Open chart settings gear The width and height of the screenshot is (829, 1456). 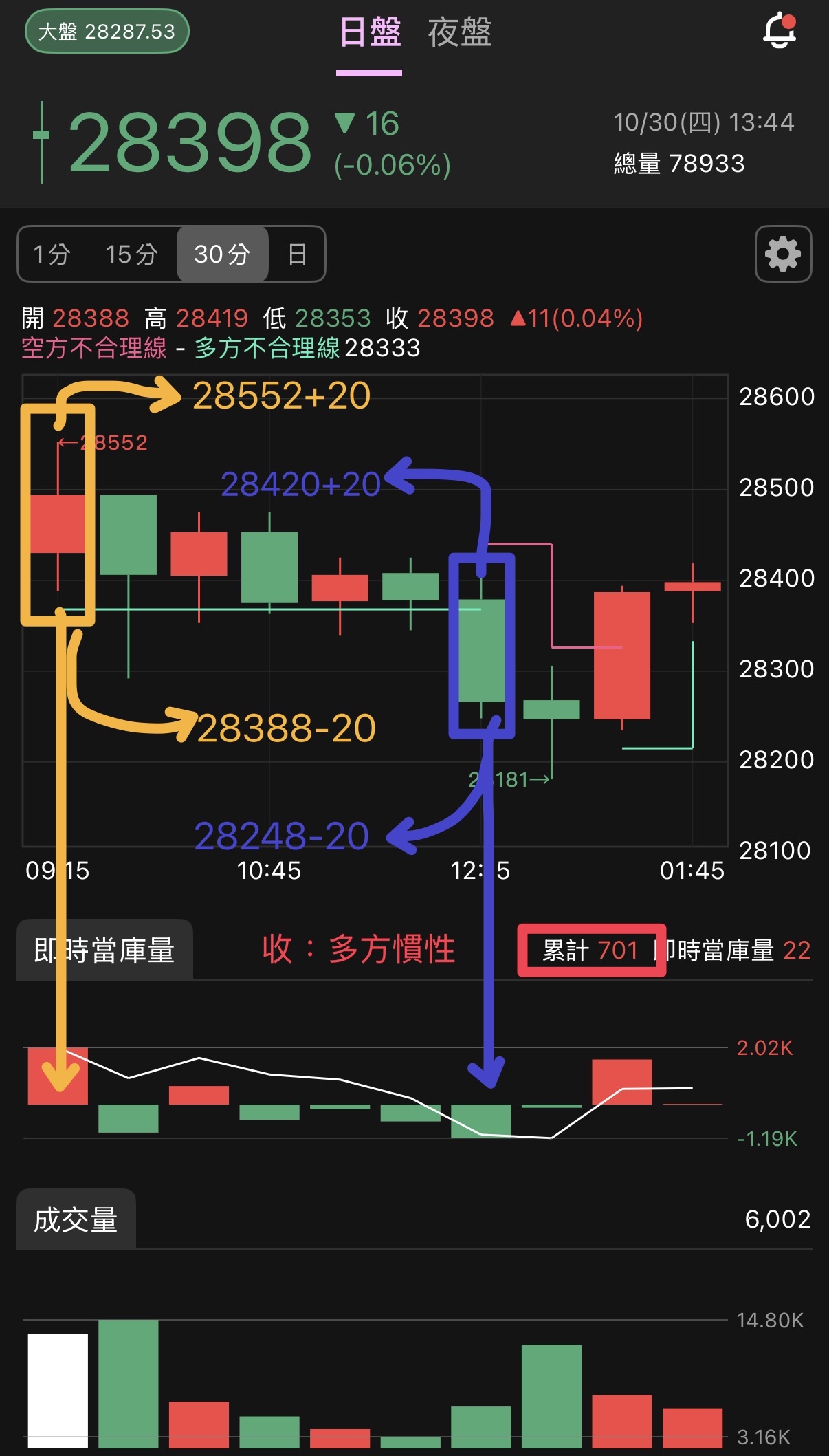coord(783,254)
